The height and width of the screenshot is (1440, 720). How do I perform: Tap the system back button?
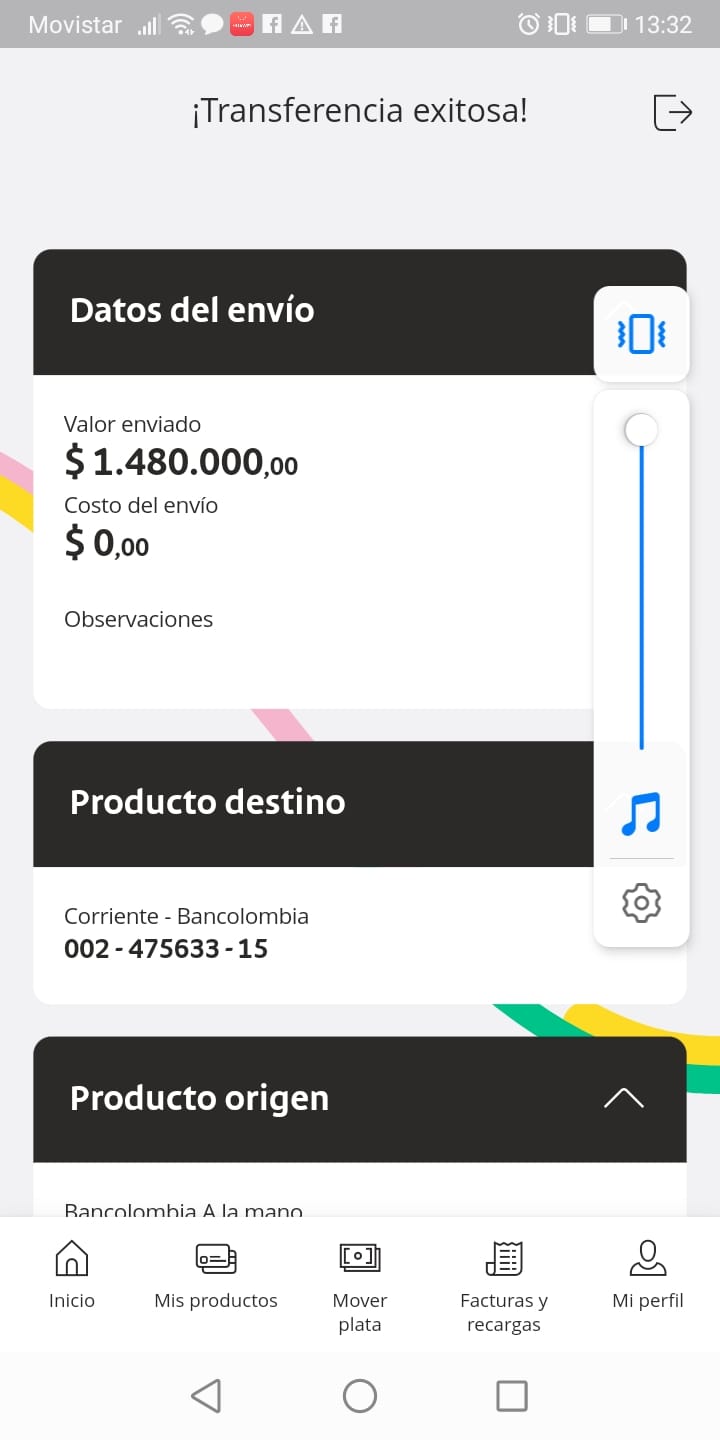(206, 1396)
